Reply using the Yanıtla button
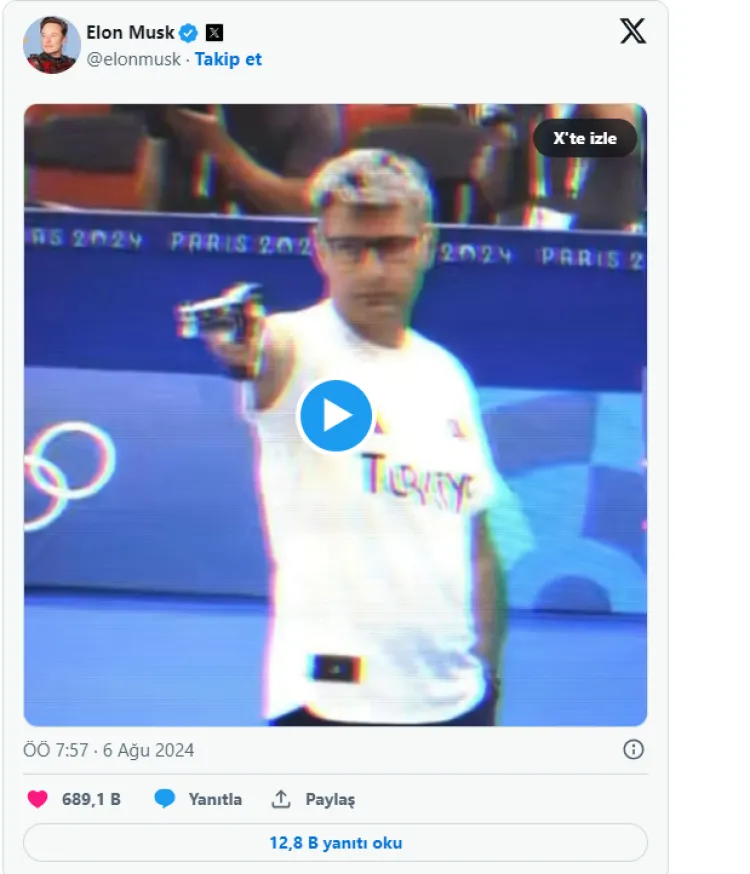This screenshot has width=750, height=874. [199, 799]
